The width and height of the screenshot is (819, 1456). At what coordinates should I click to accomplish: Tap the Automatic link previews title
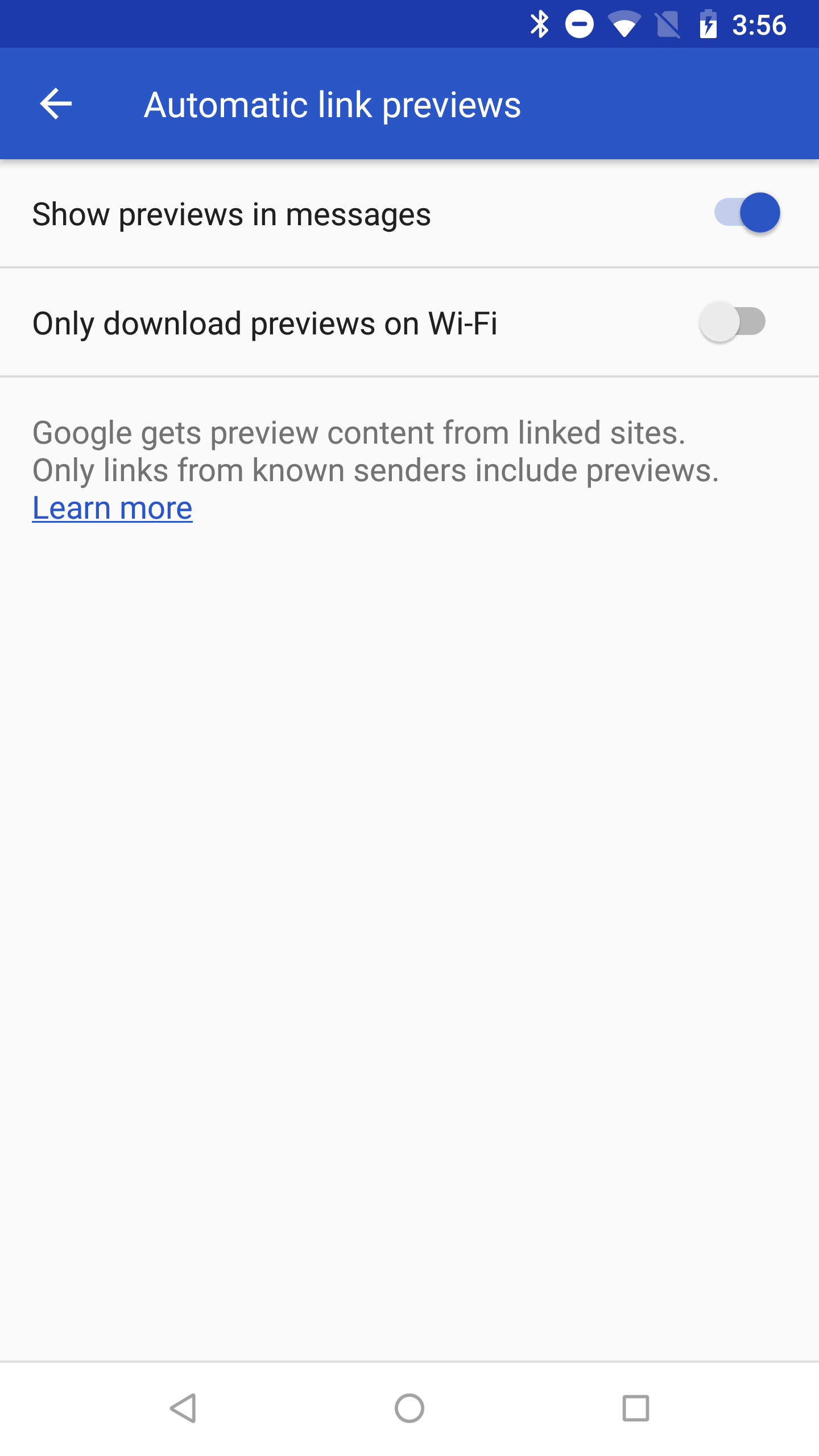pos(332,104)
